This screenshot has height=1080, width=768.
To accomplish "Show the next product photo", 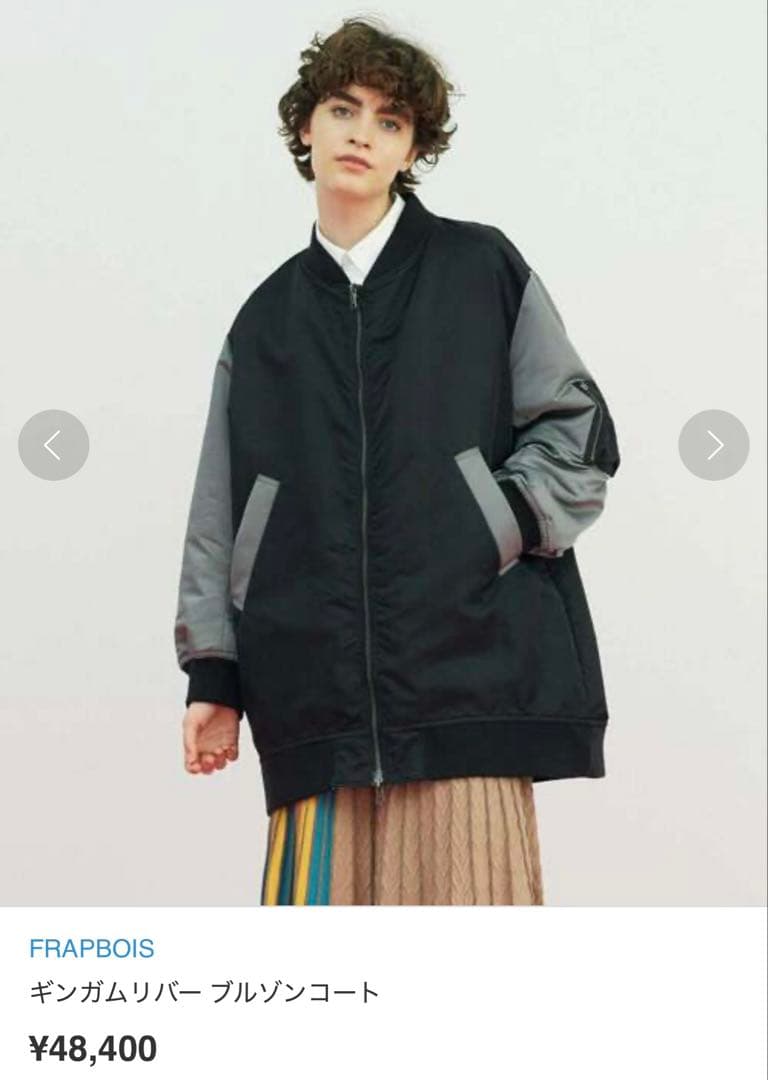I will pyautogui.click(x=713, y=445).
